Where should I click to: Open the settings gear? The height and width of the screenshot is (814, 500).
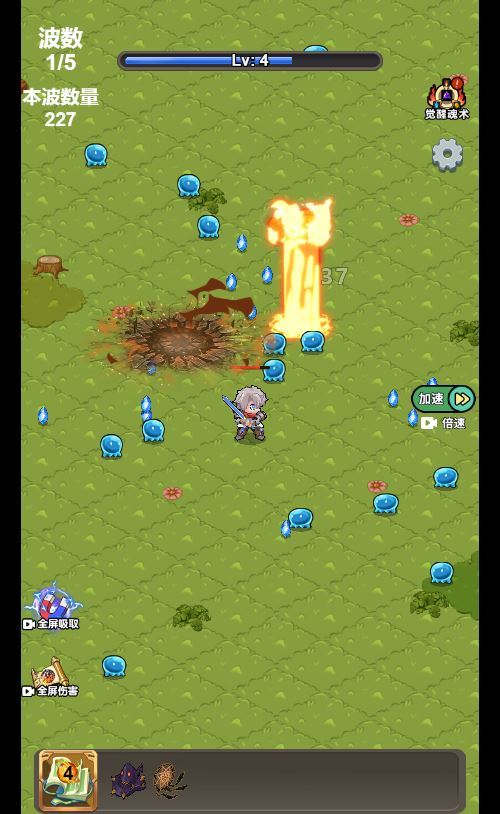tap(447, 155)
